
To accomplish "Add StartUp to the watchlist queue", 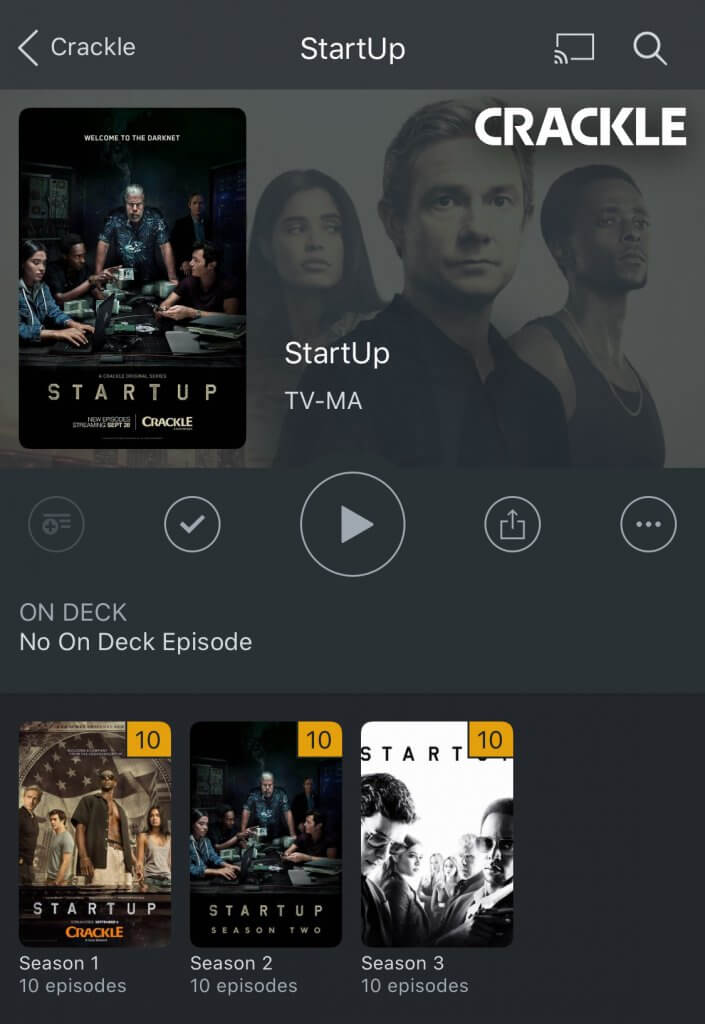I will tap(56, 524).
